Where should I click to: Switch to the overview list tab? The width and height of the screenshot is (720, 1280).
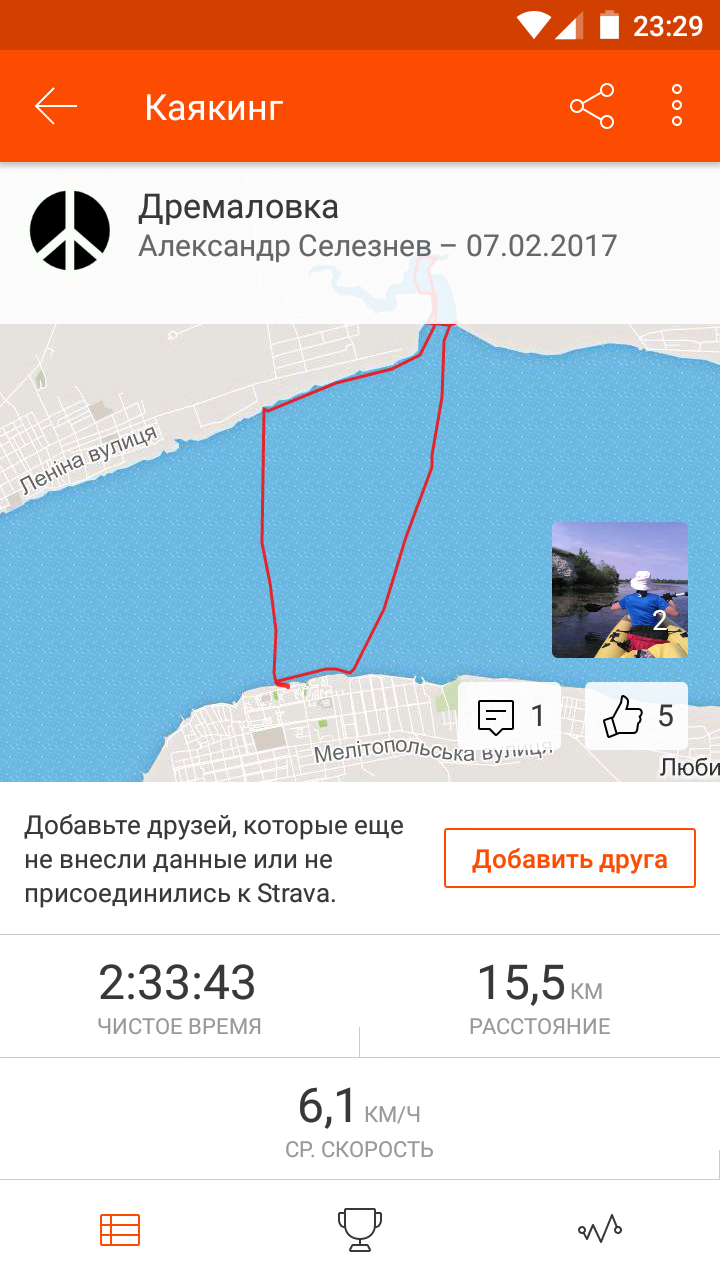120,1229
